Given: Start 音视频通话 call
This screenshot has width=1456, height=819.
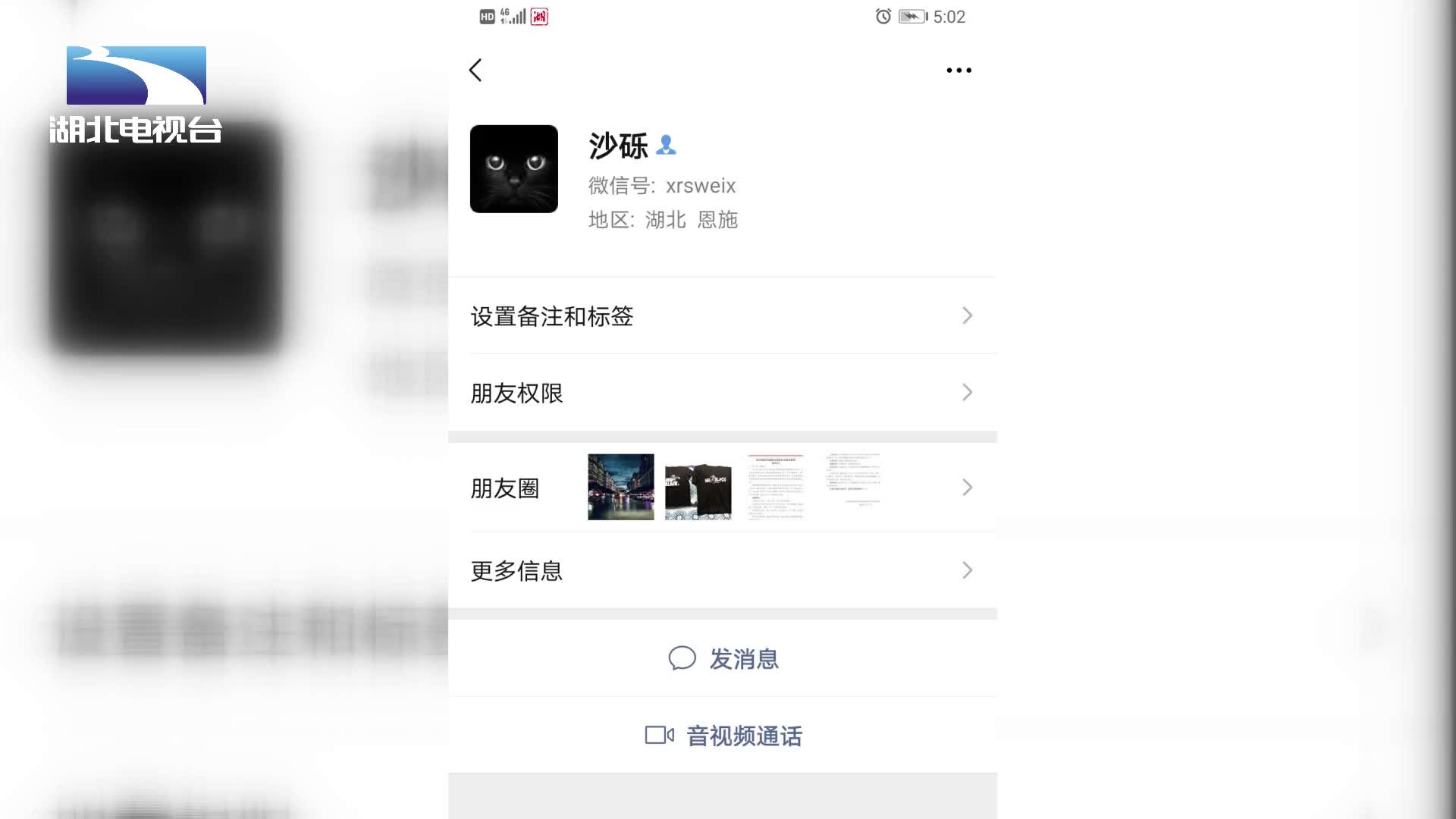Looking at the screenshot, I should point(723,736).
